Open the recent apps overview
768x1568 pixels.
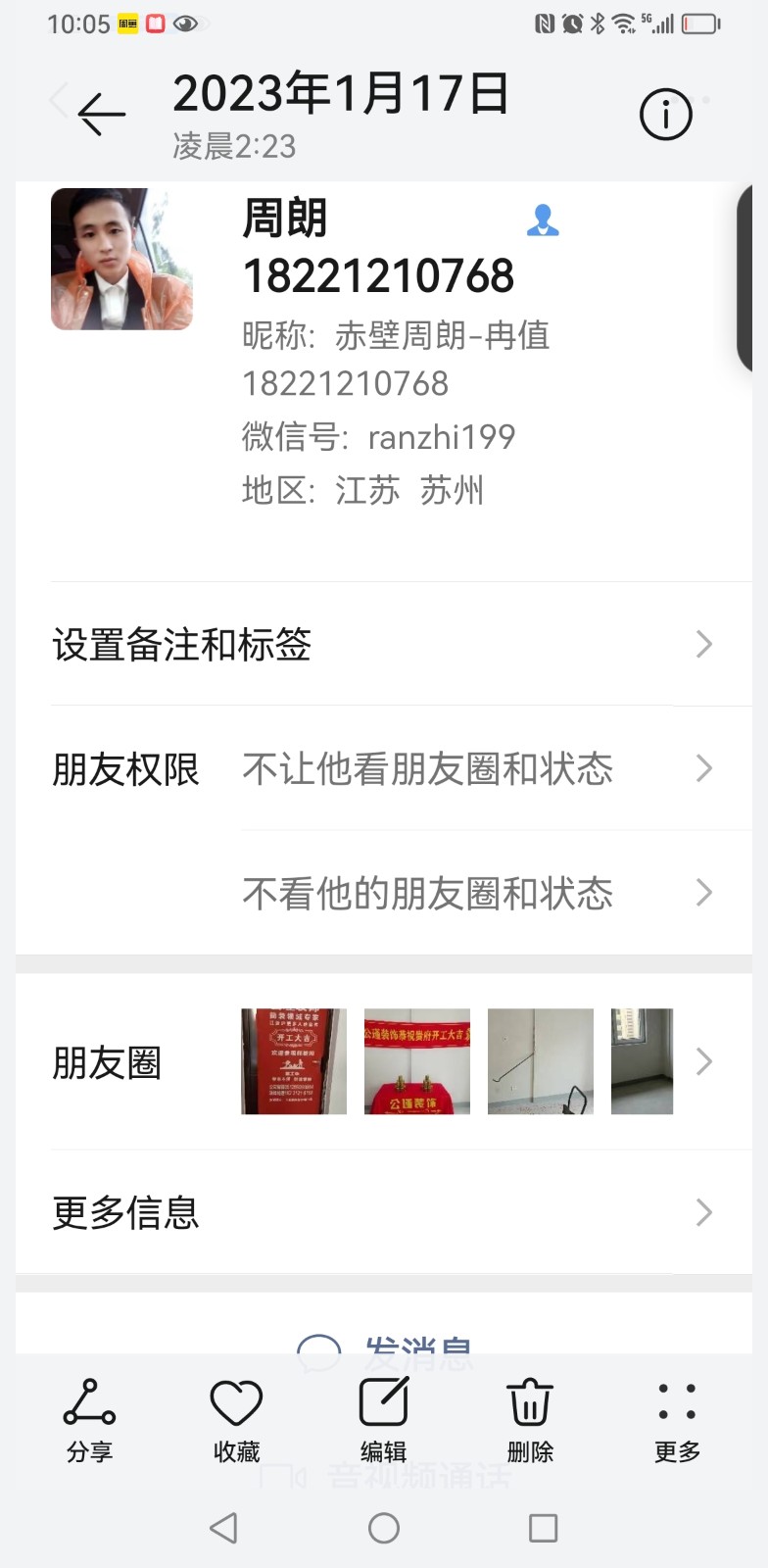click(x=543, y=1528)
